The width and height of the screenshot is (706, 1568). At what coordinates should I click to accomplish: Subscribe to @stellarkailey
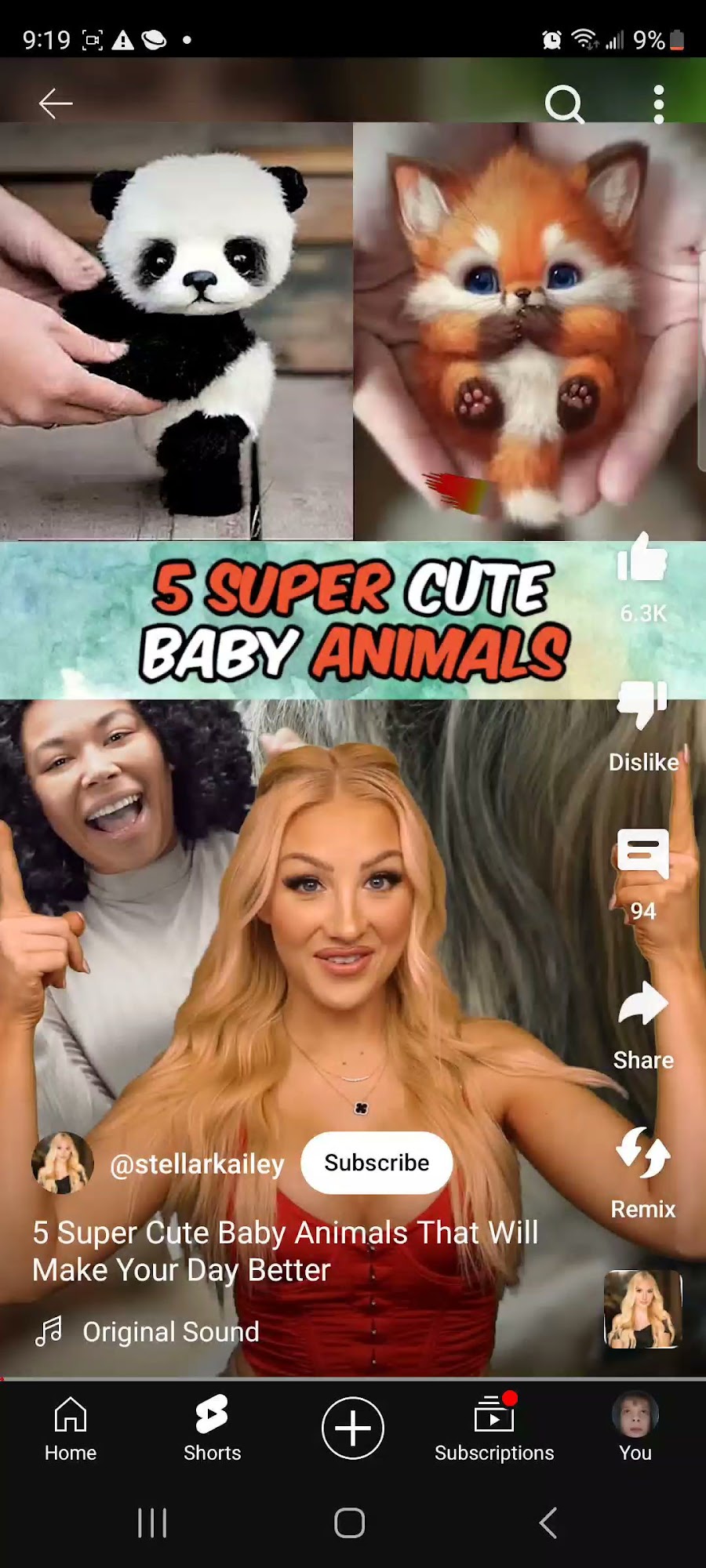377,1163
